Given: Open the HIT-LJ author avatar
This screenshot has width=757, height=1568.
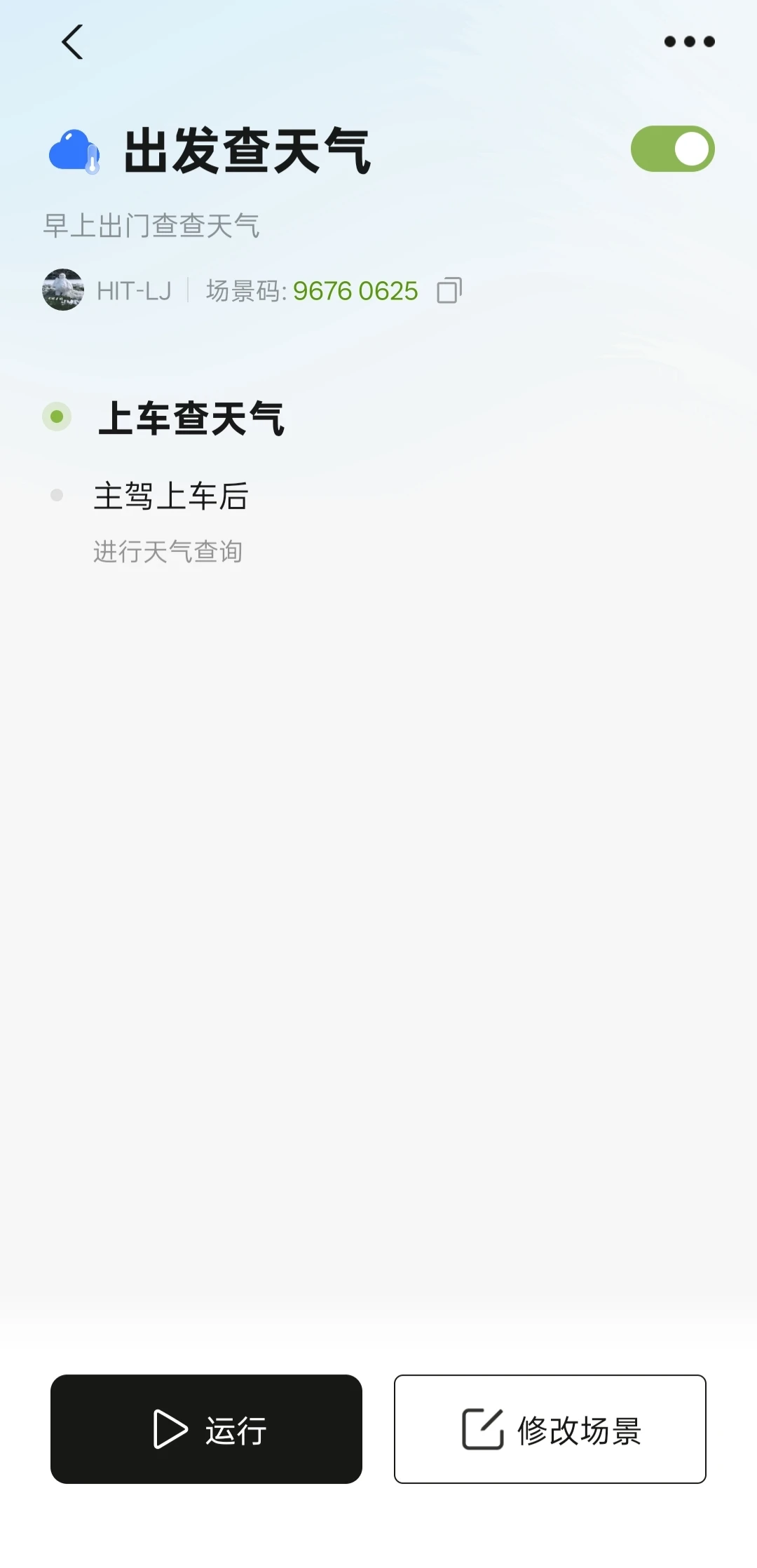Looking at the screenshot, I should (63, 290).
